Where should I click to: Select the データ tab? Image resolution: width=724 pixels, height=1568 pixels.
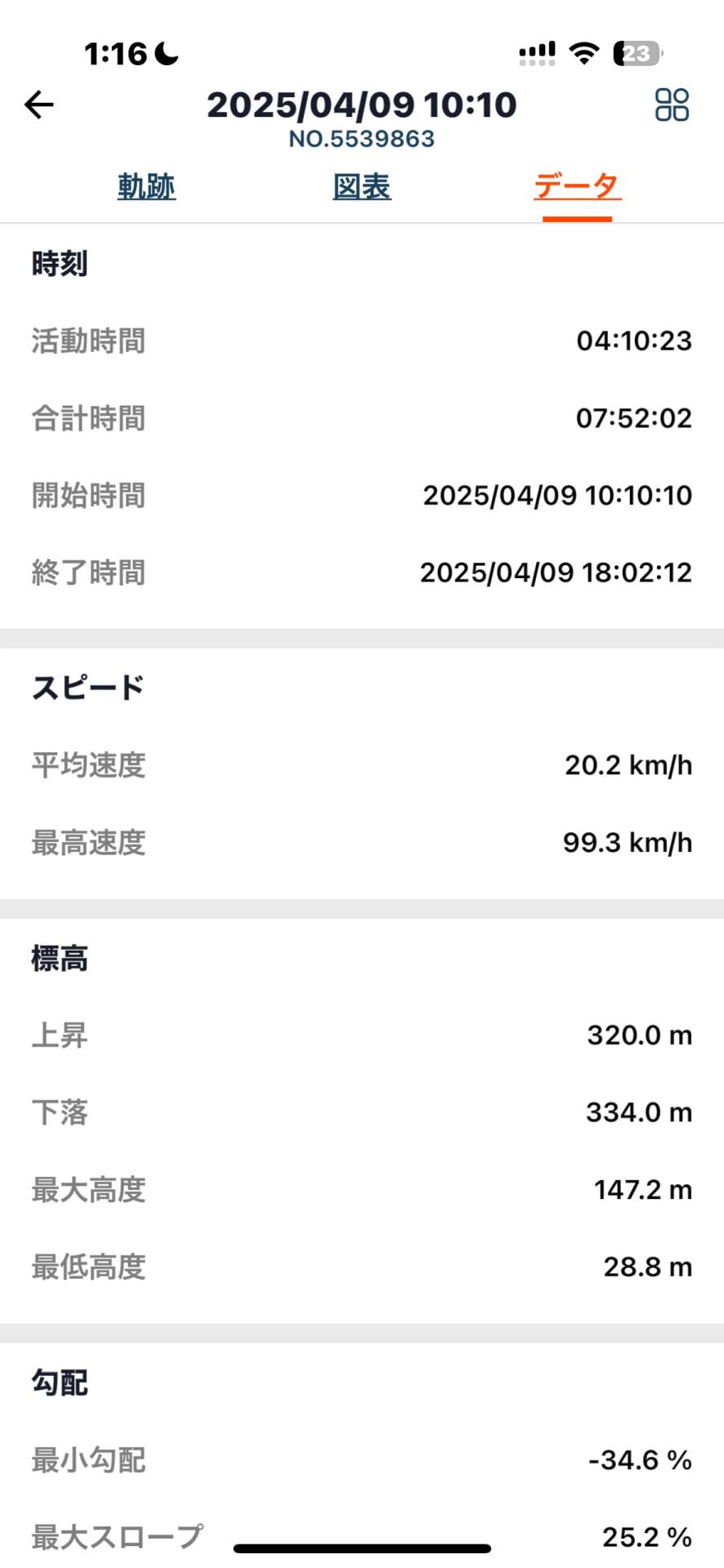[x=577, y=187]
